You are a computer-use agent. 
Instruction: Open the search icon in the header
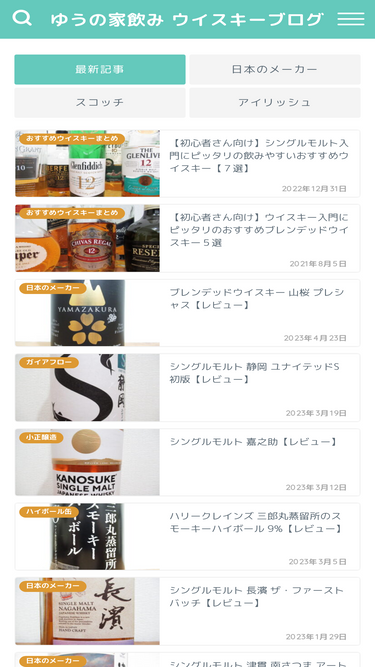pos(22,18)
